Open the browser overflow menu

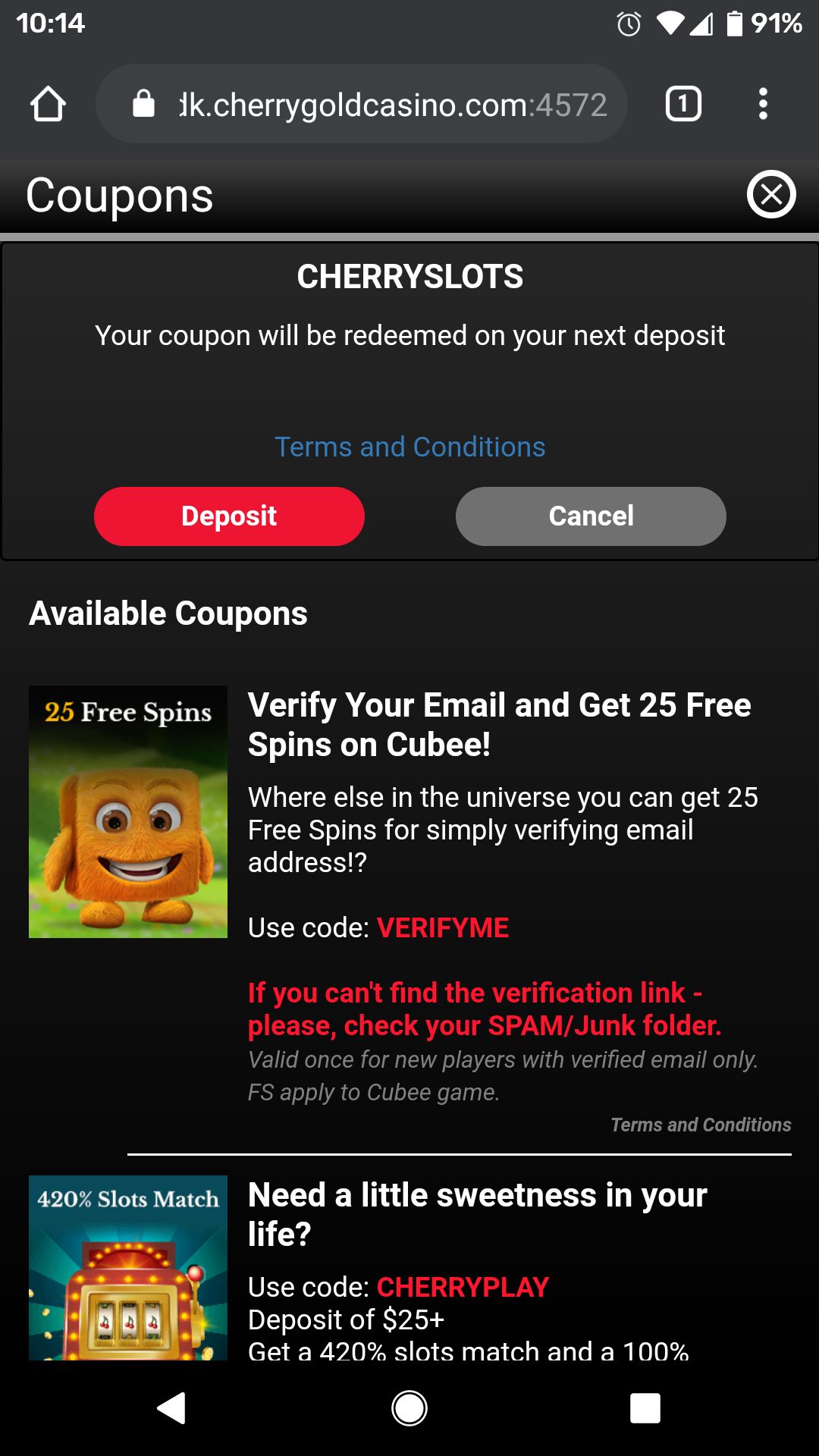(x=763, y=104)
